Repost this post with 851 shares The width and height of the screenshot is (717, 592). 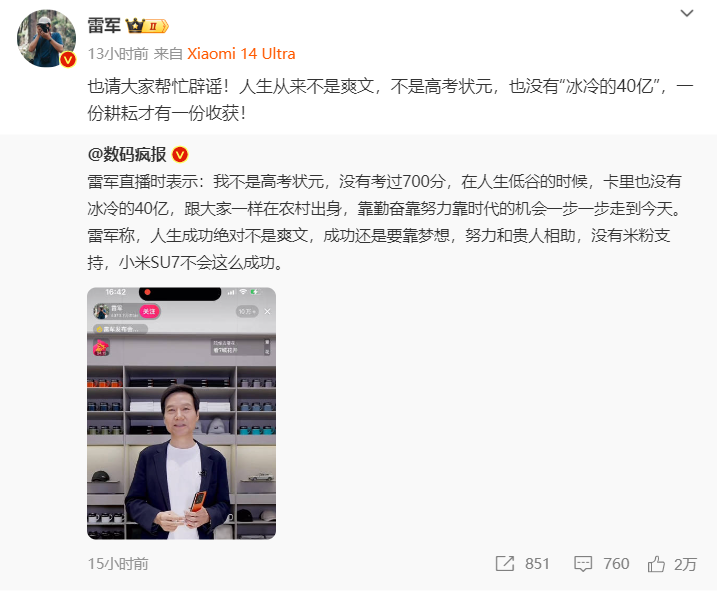[x=523, y=564]
